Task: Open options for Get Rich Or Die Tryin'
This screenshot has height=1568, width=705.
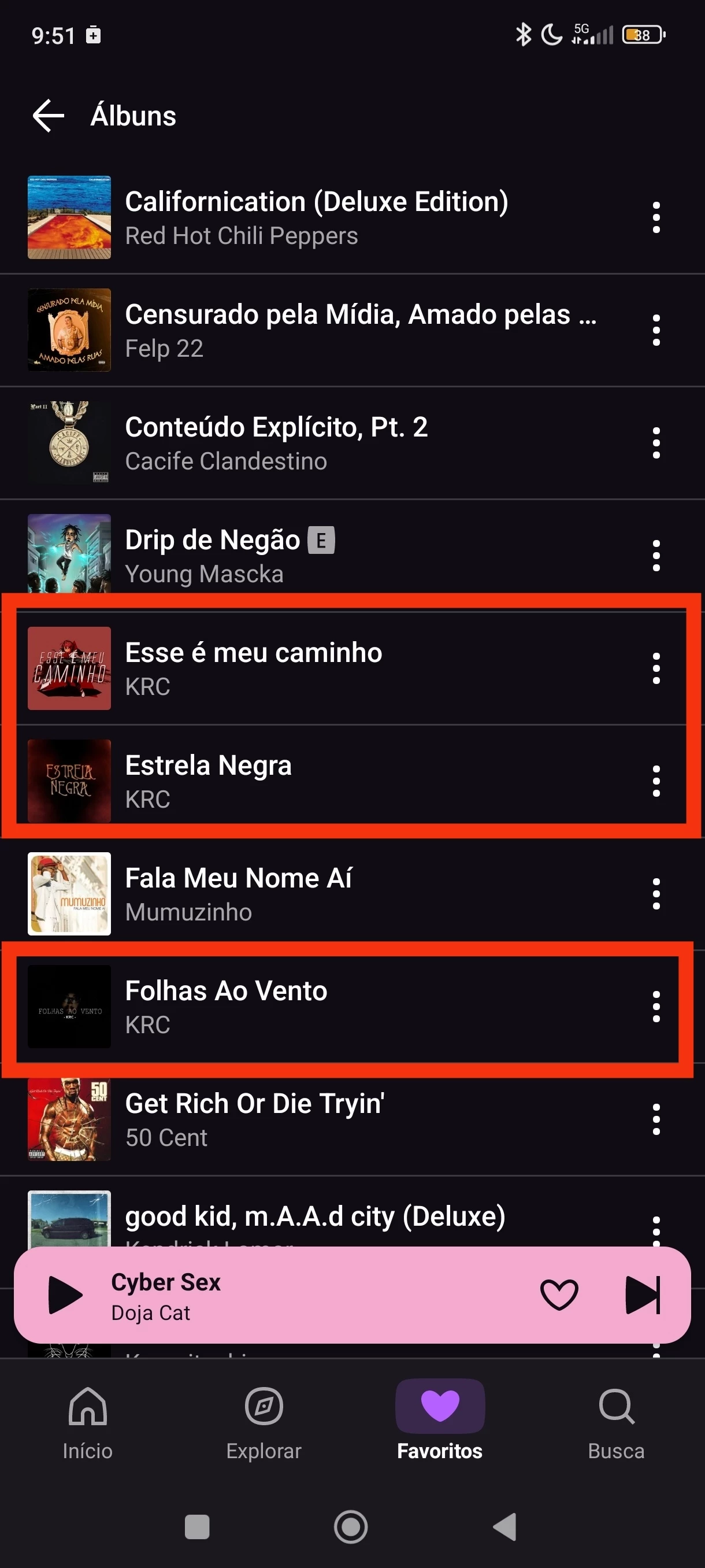Action: tap(656, 1119)
